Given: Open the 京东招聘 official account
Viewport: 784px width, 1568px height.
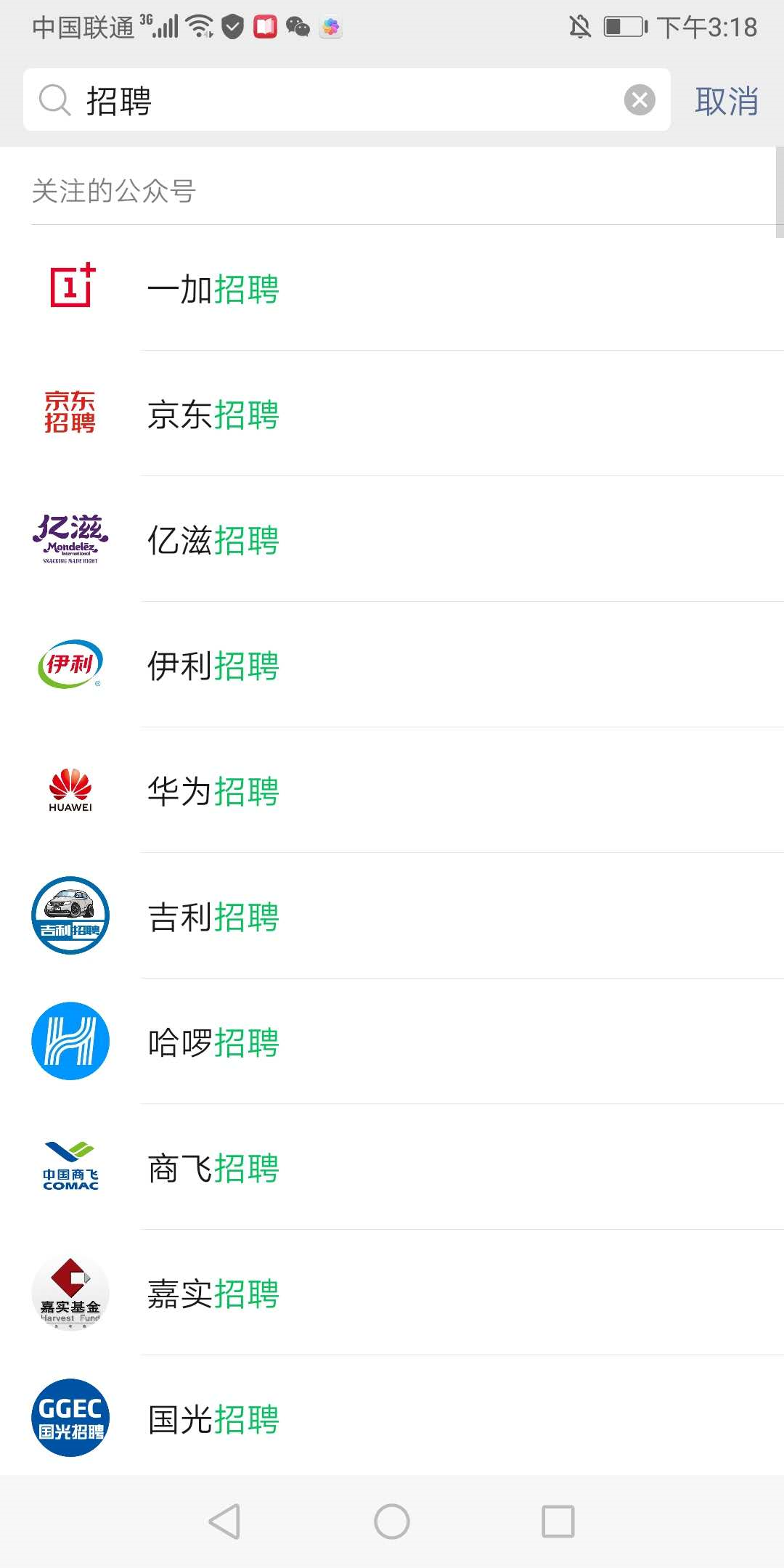Looking at the screenshot, I should coord(392,414).
